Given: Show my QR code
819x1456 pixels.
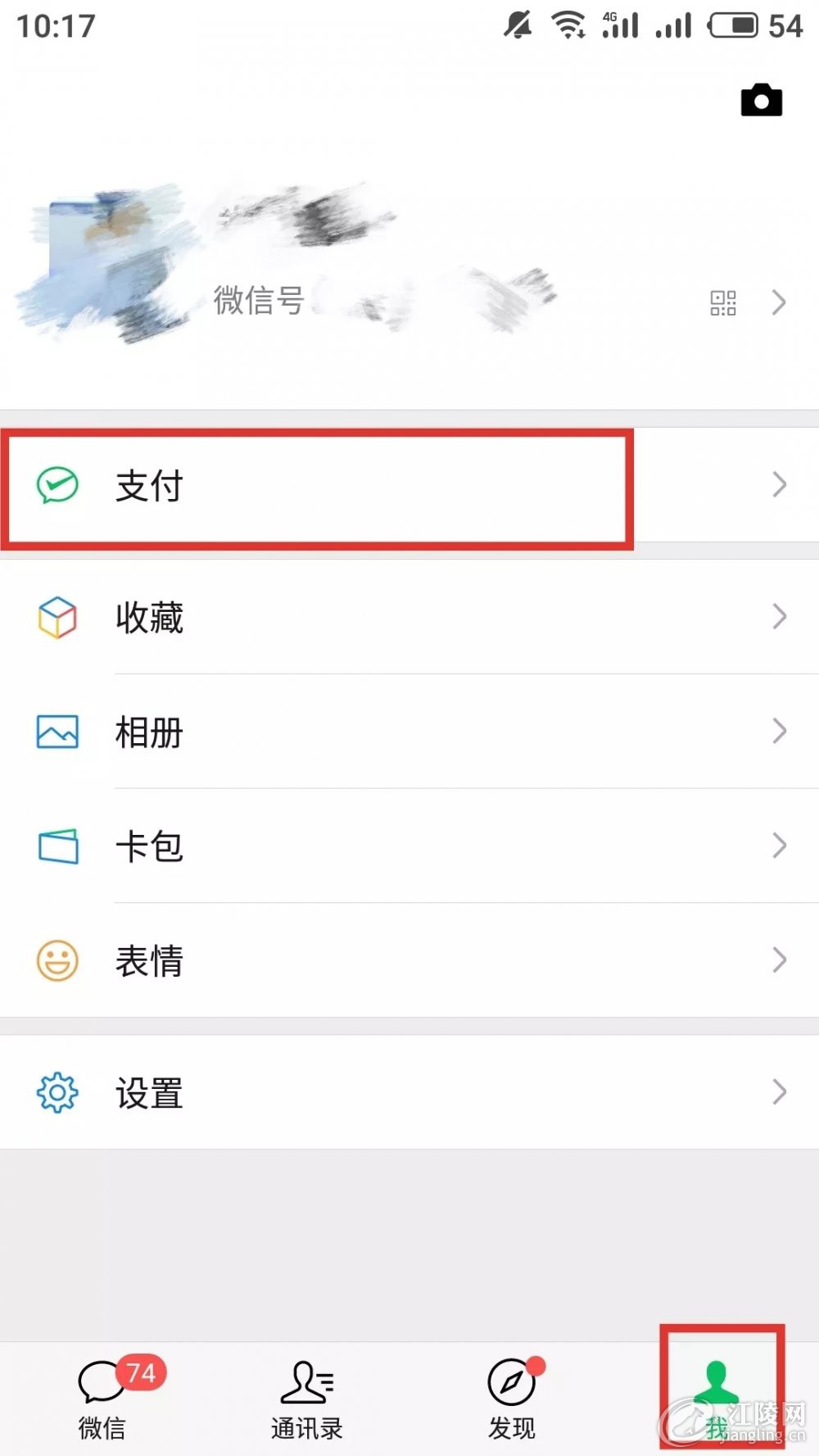Looking at the screenshot, I should pyautogui.click(x=722, y=302).
